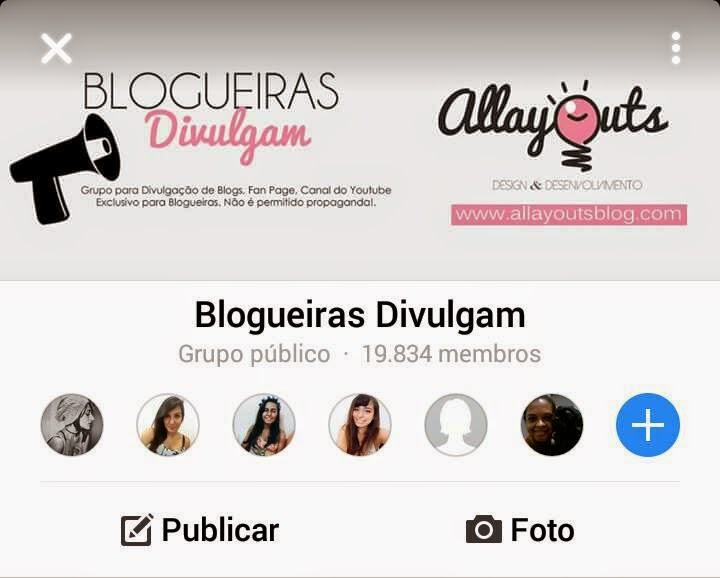This screenshot has height=578, width=720.
Task: Tap Foto to share a photo
Action: pos(520,530)
